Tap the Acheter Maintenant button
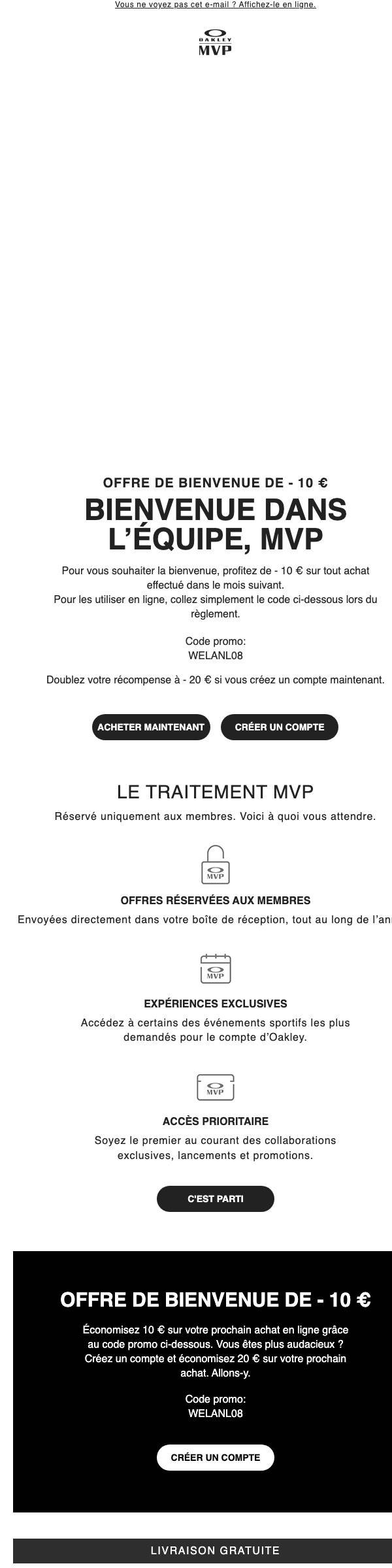Image resolution: width=392 pixels, height=1568 pixels. (x=151, y=727)
